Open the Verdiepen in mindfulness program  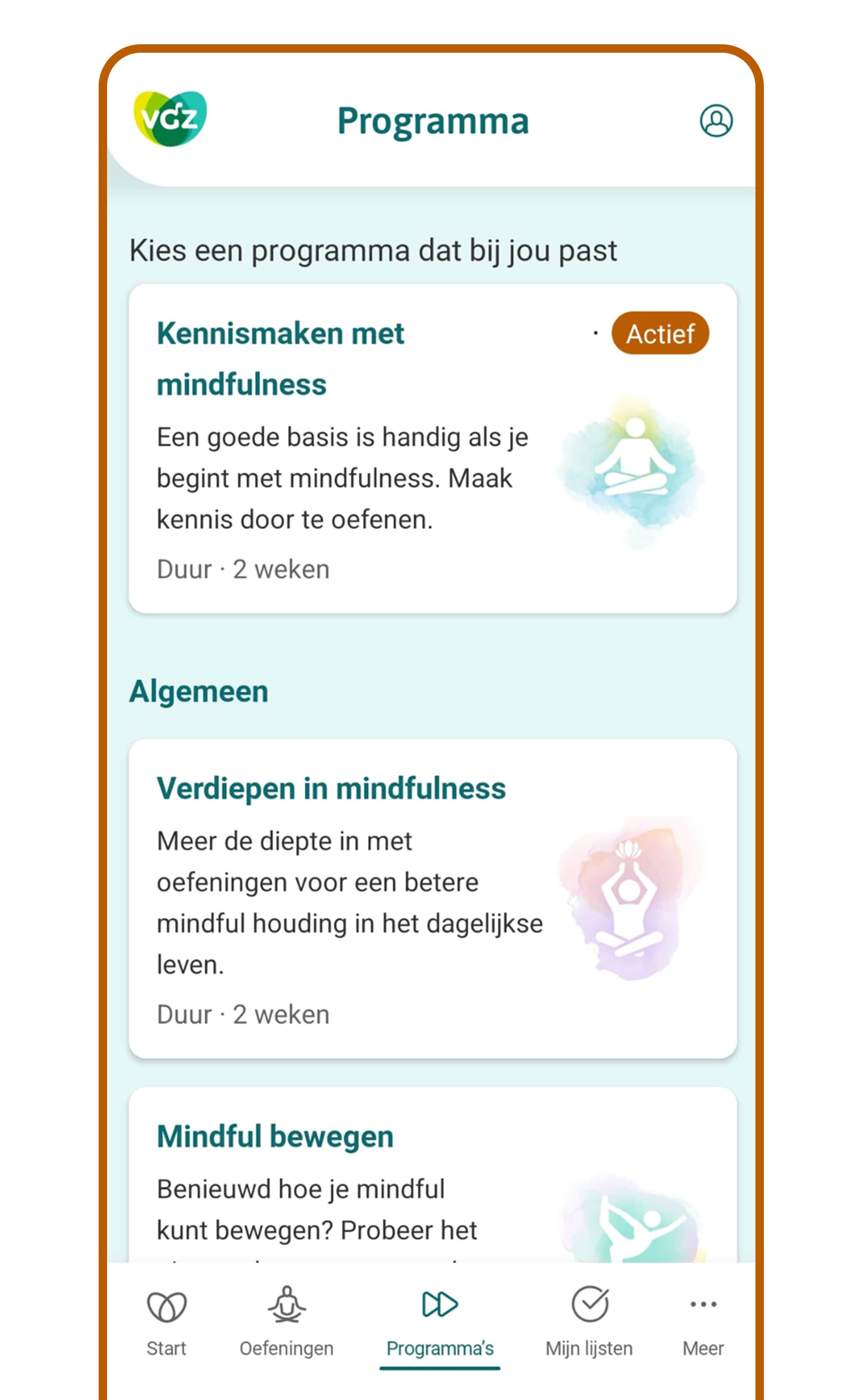[x=432, y=898]
